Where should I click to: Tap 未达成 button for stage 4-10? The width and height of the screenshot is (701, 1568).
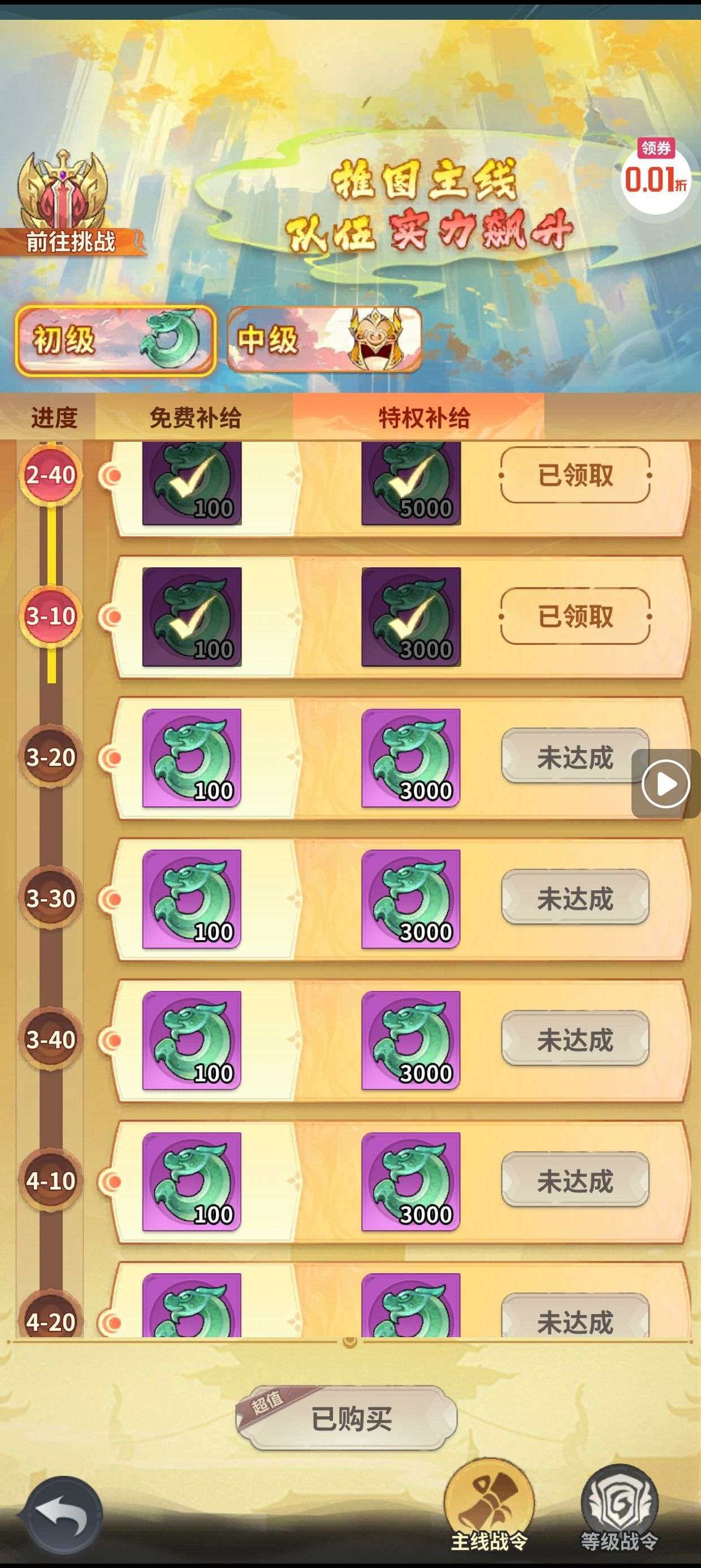pyautogui.click(x=575, y=1181)
